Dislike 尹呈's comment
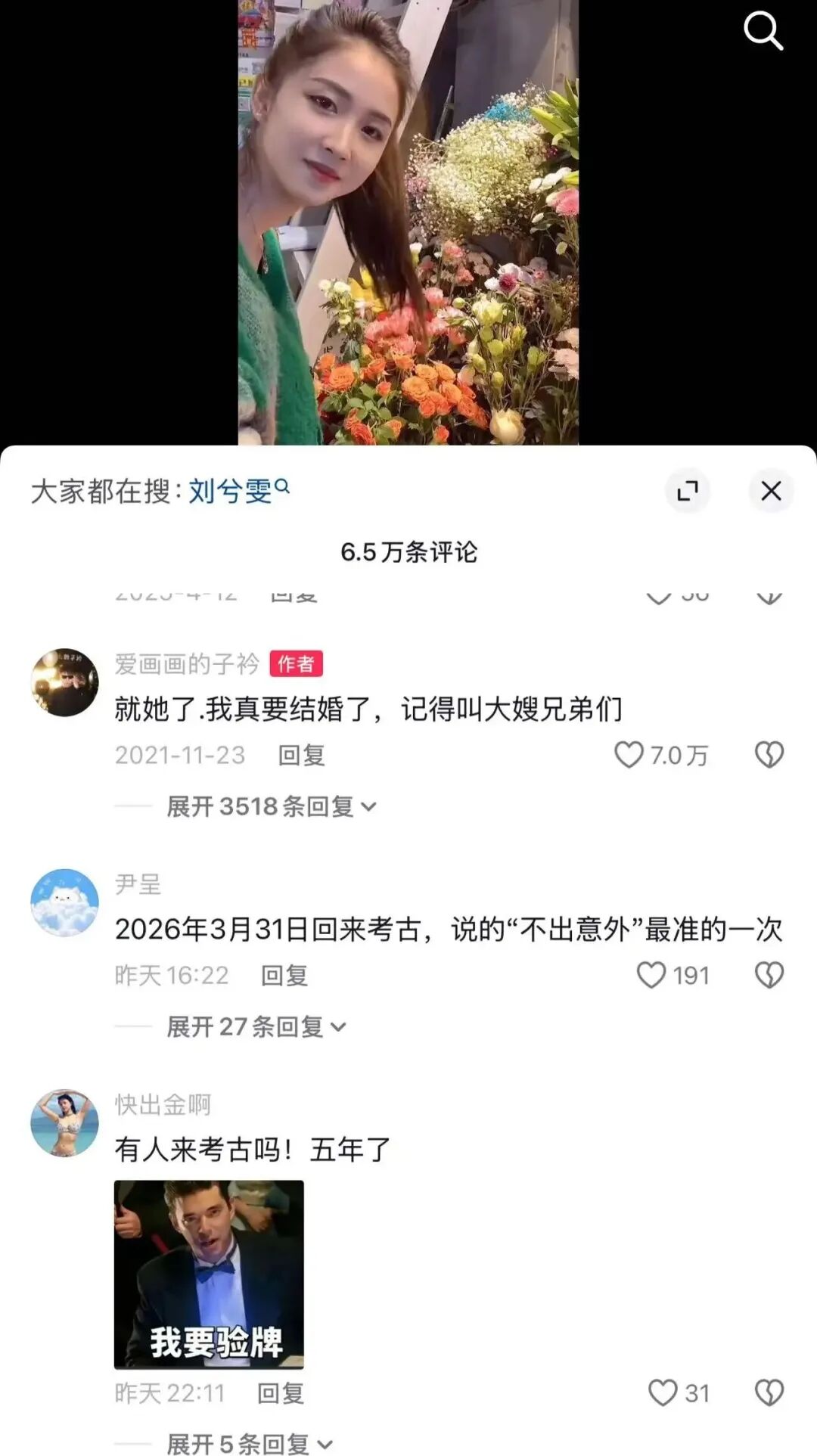The width and height of the screenshot is (817, 1456). [769, 975]
